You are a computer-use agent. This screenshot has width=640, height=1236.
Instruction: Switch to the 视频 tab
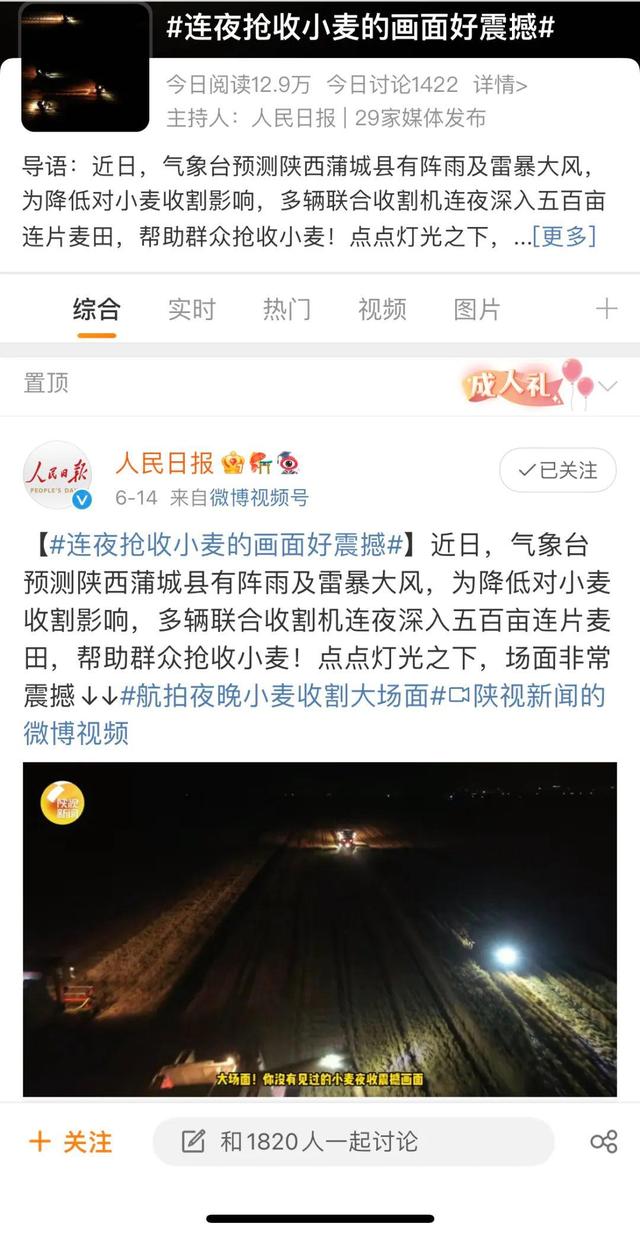(x=382, y=309)
